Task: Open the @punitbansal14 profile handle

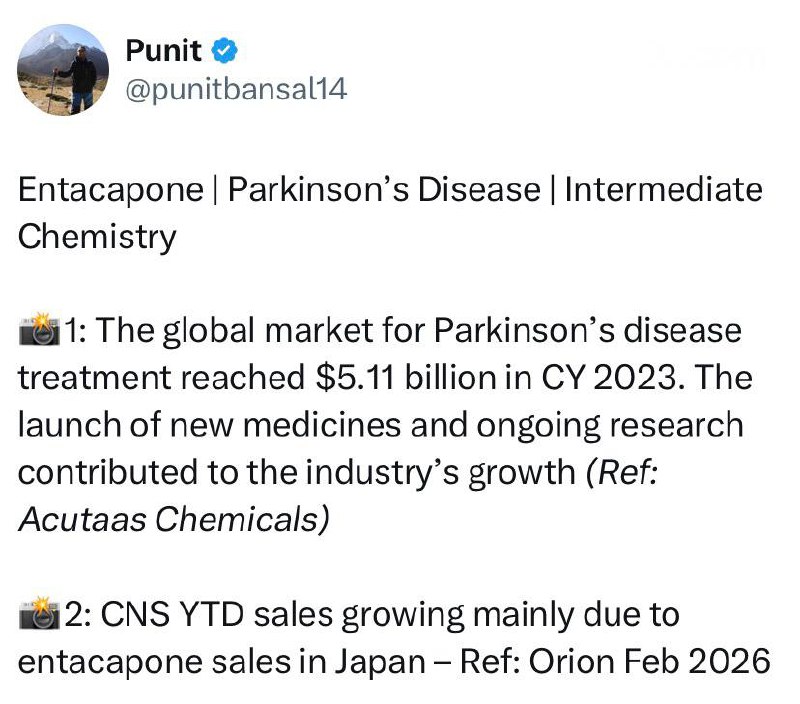Action: coord(236,89)
